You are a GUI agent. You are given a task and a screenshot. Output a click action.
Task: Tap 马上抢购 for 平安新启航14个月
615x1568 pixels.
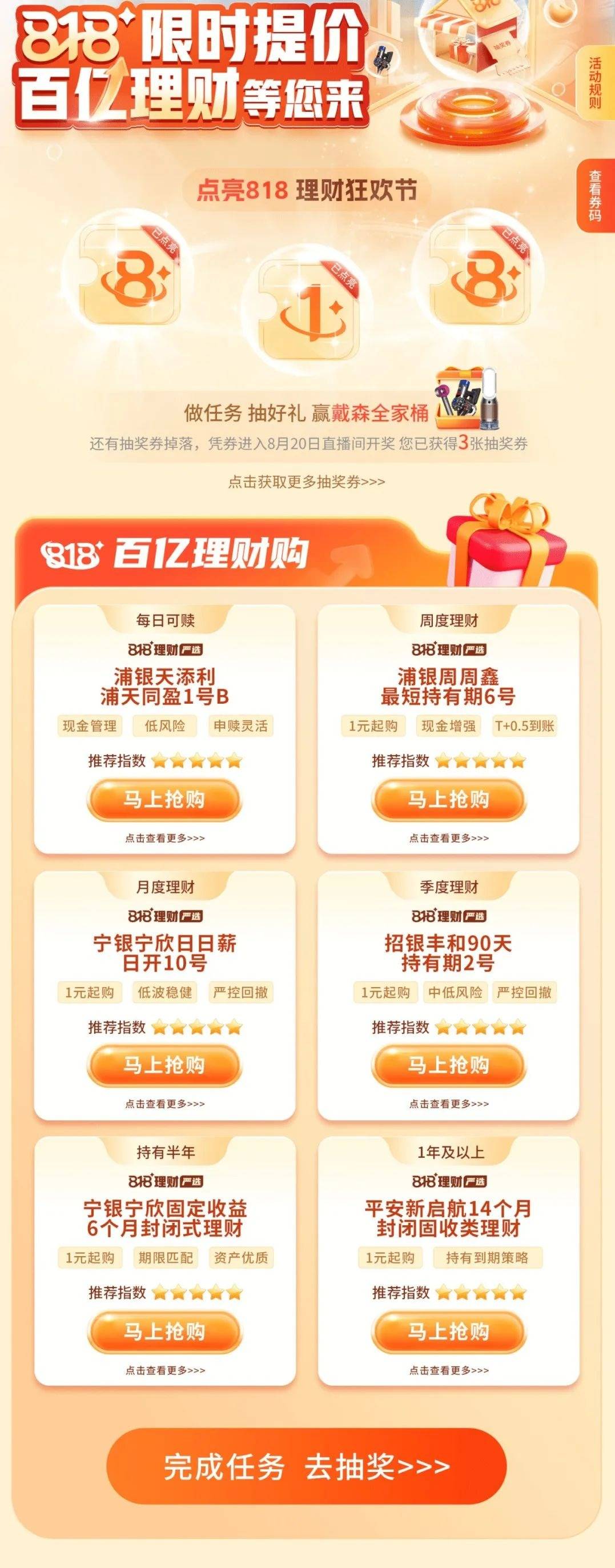[448, 1331]
